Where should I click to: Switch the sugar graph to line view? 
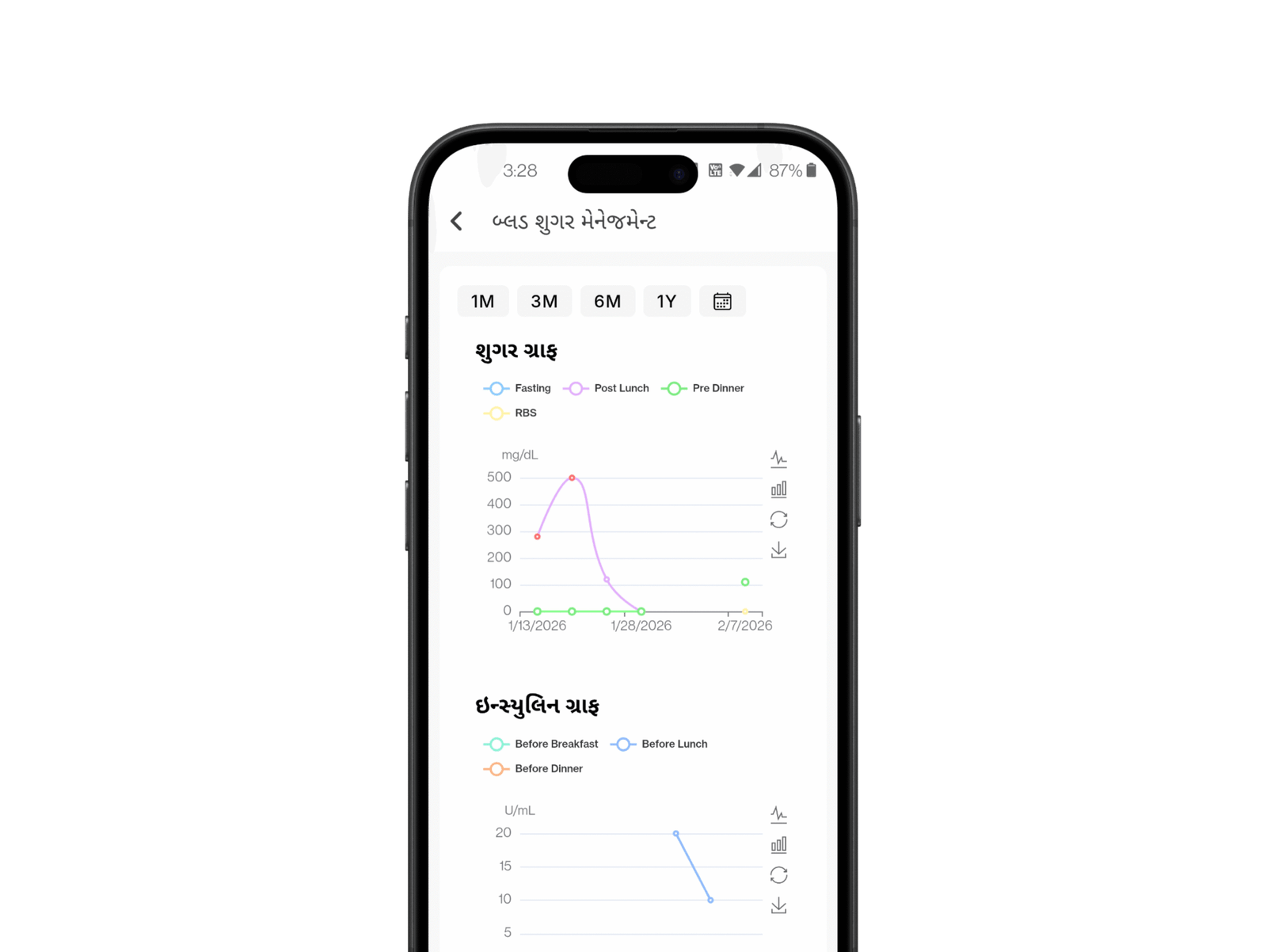tap(778, 459)
